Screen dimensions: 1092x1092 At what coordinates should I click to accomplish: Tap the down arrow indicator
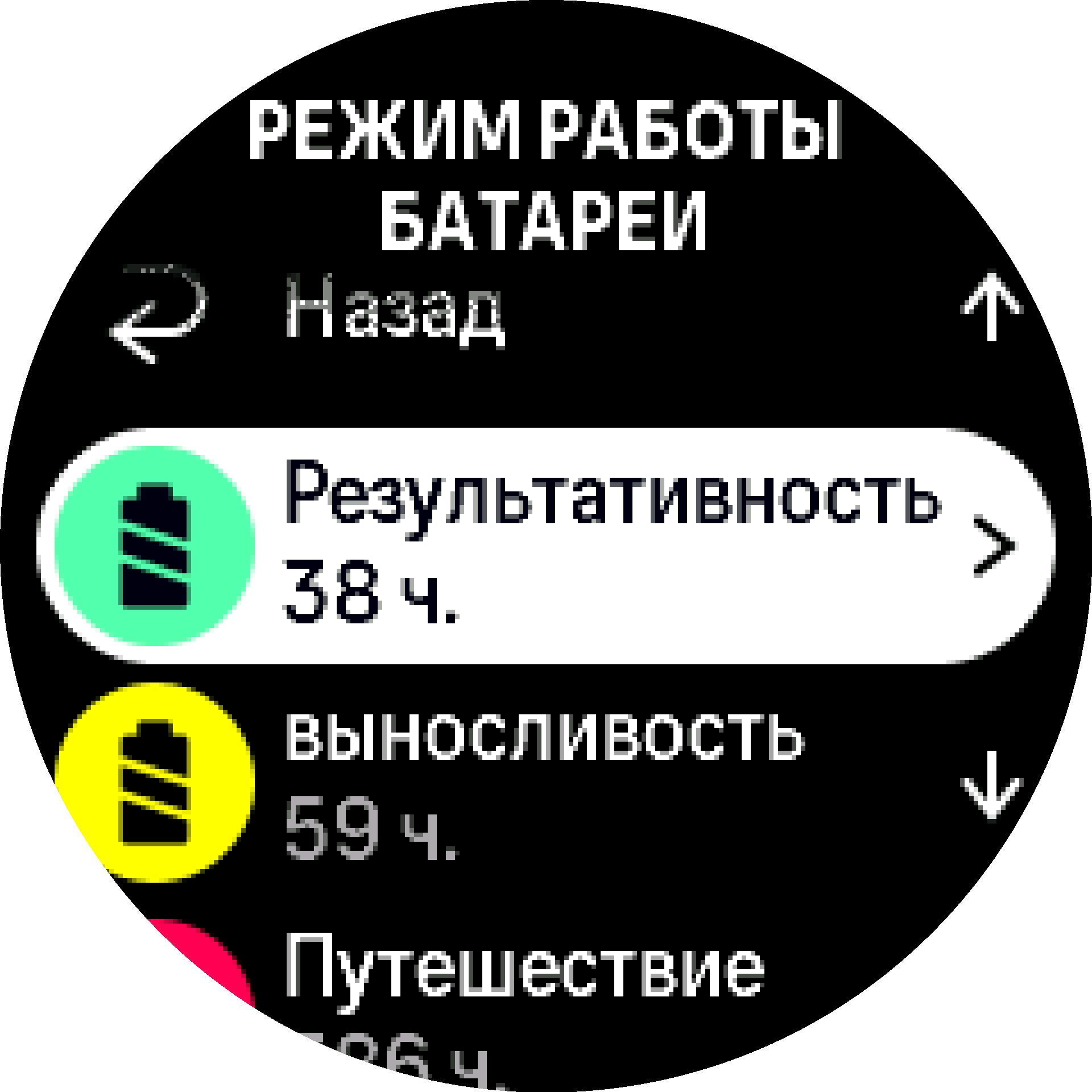point(991,785)
